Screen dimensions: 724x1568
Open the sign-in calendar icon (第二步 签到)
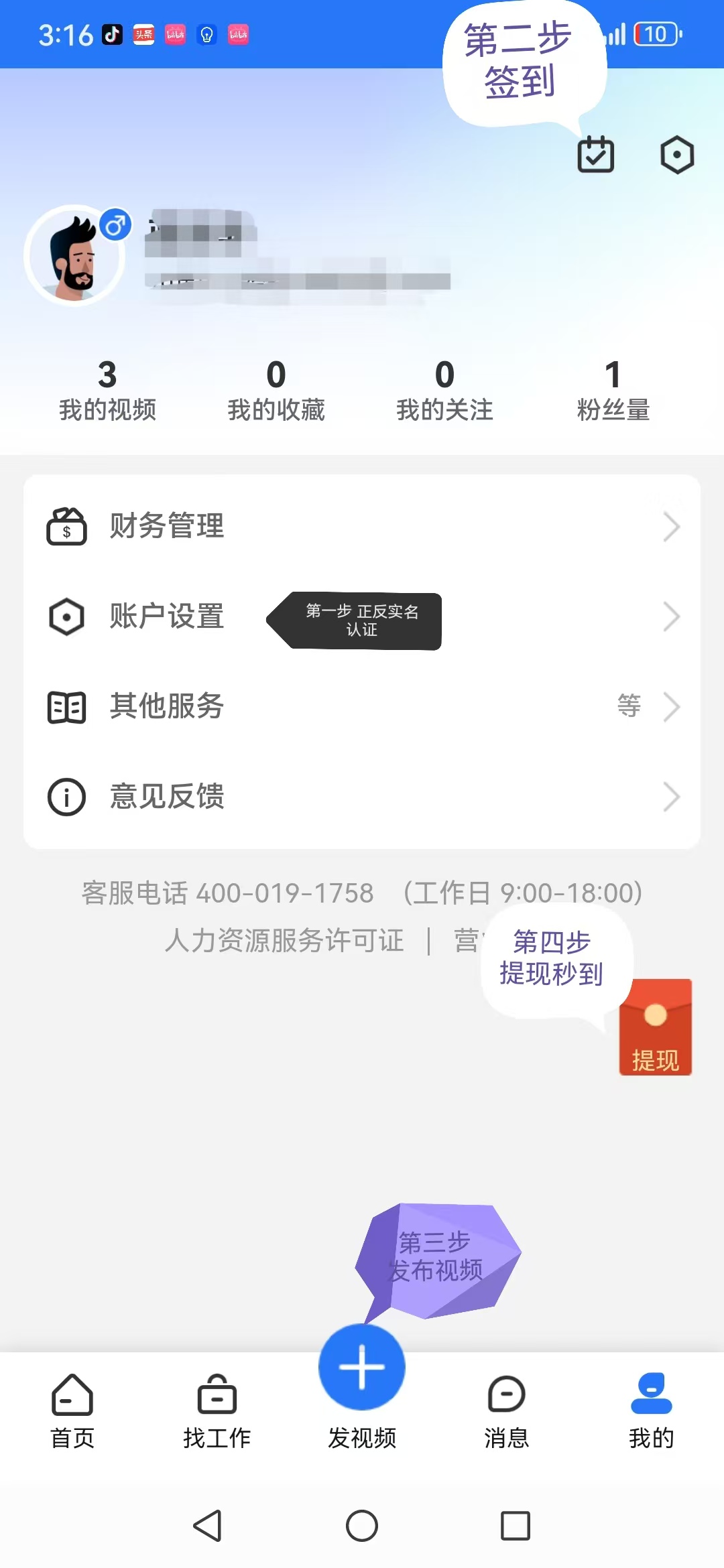click(595, 154)
